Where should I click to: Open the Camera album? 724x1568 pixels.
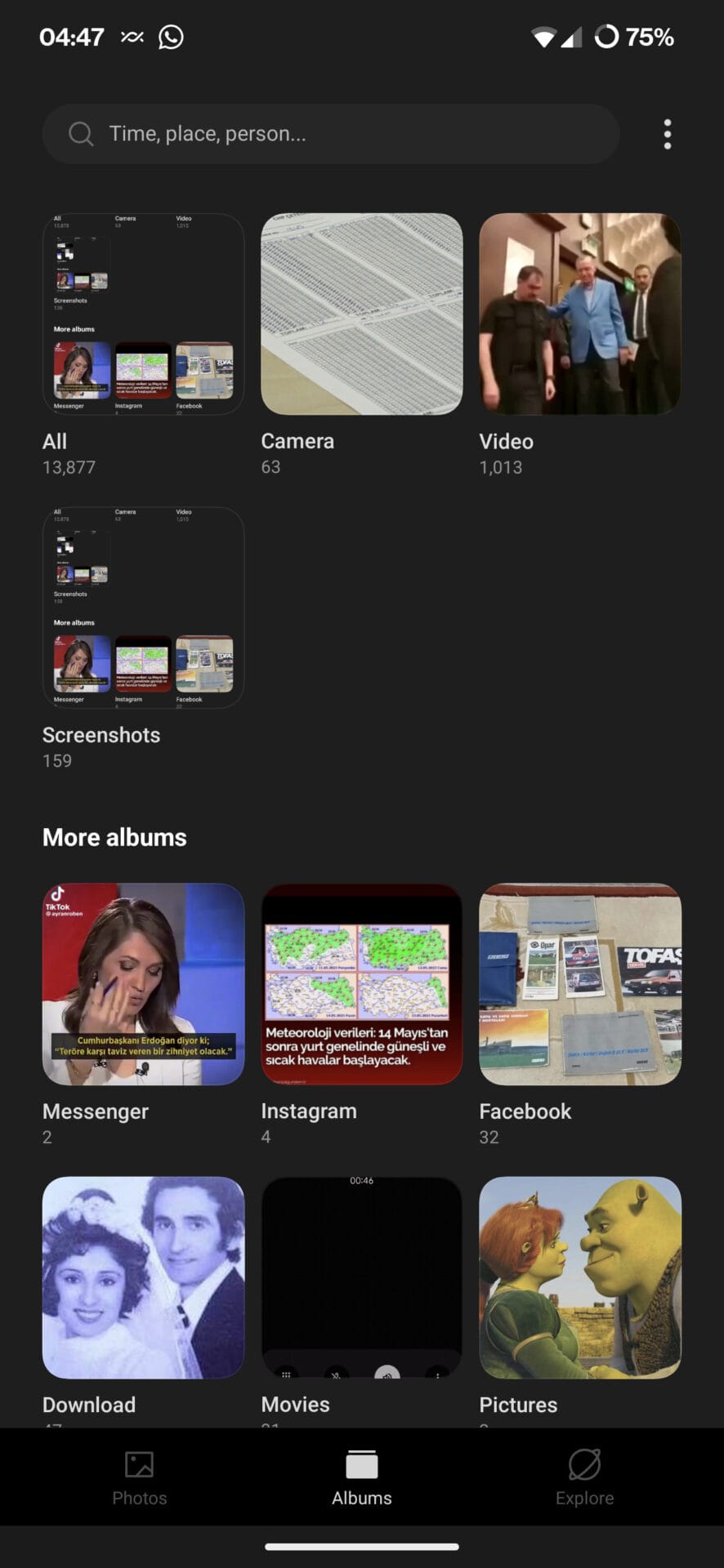[361, 314]
